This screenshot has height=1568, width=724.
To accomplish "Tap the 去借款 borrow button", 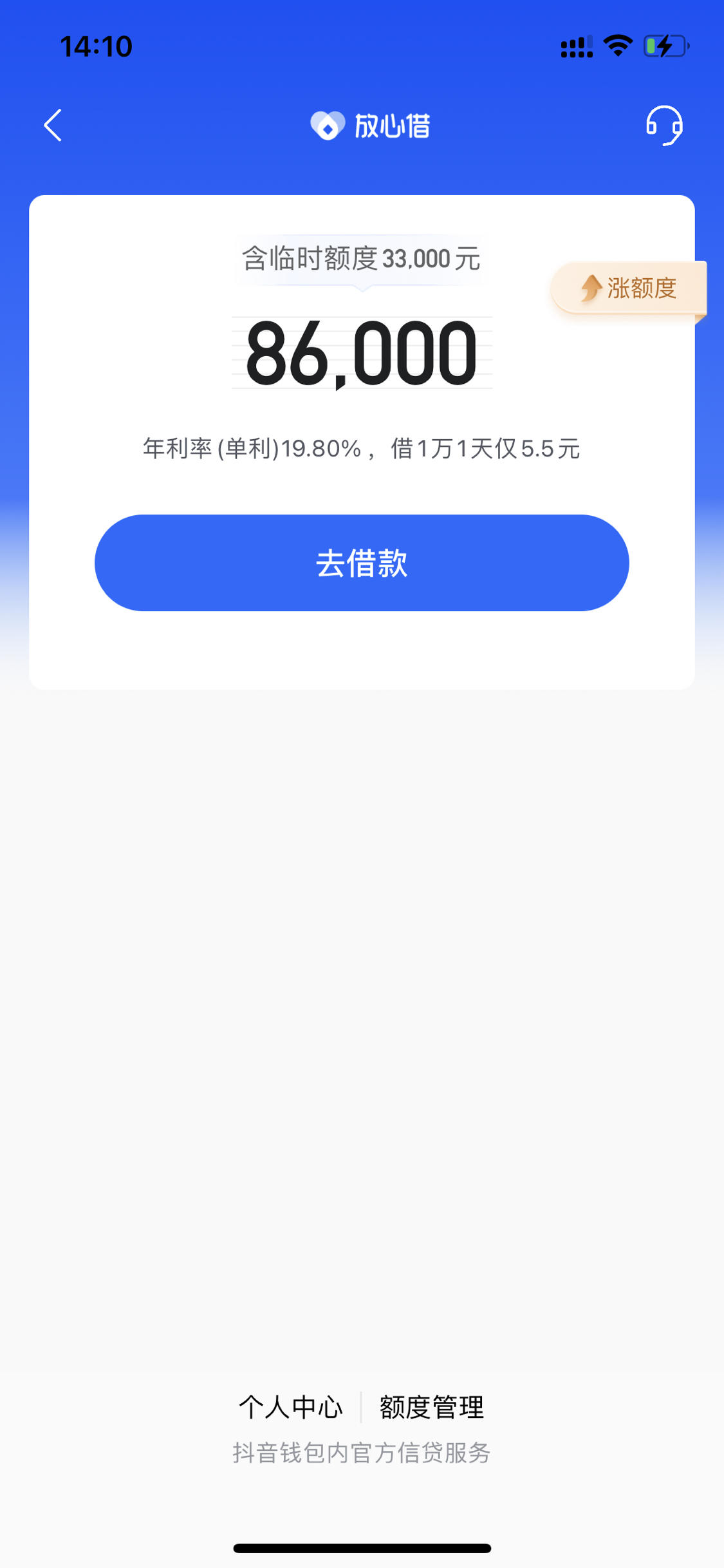I will 362,563.
